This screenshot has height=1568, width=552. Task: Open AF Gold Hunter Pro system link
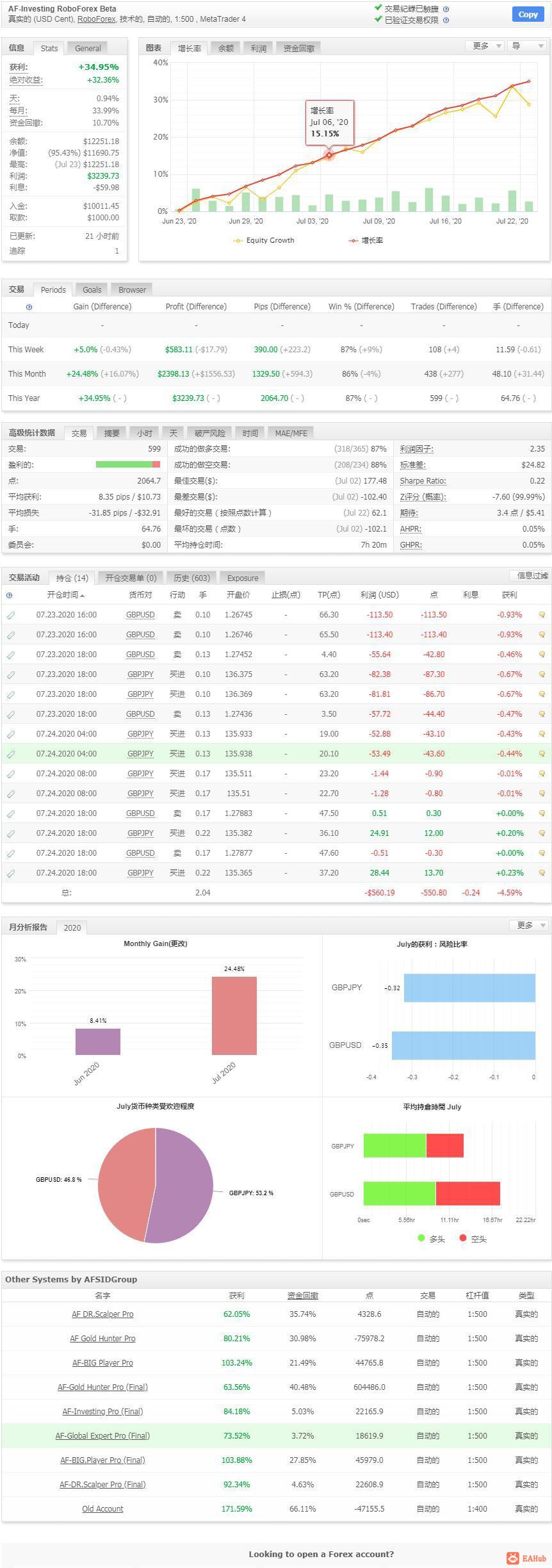pyautogui.click(x=102, y=1339)
